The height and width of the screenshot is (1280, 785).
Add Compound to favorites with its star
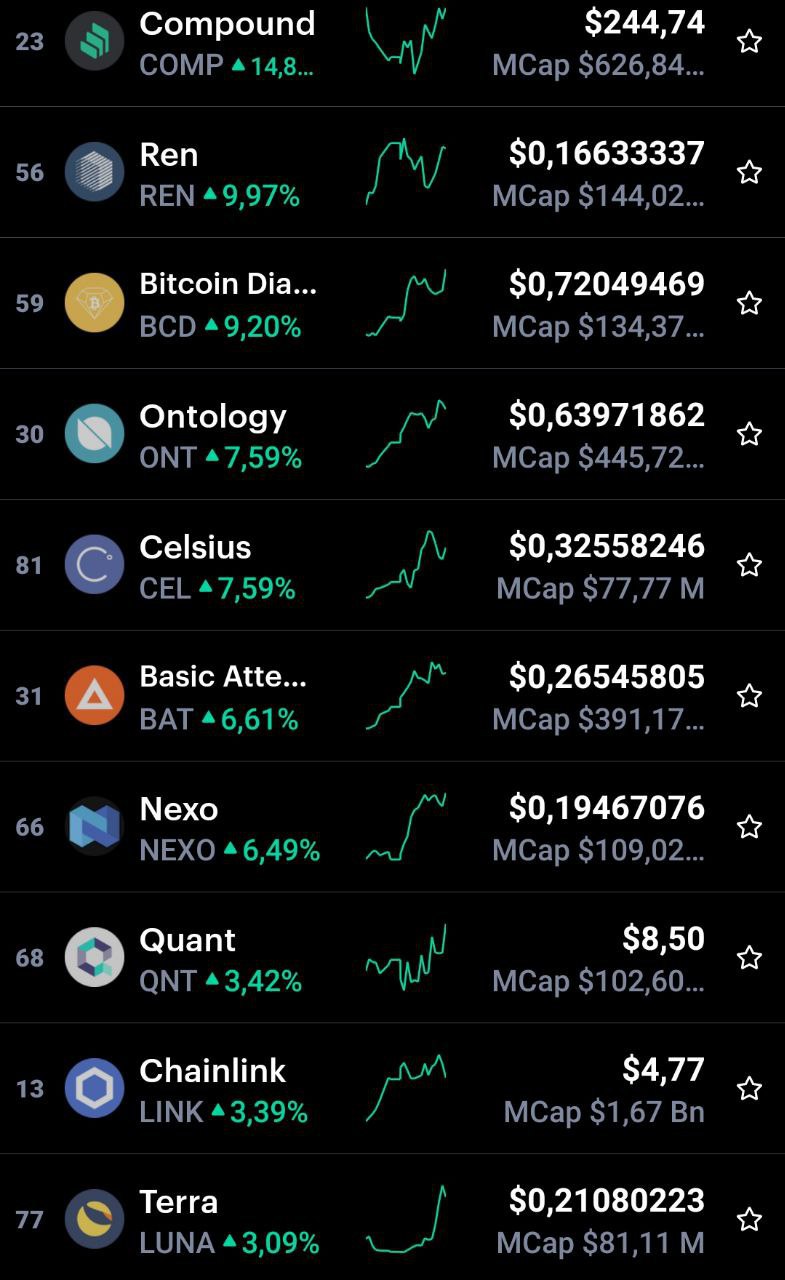click(x=749, y=42)
